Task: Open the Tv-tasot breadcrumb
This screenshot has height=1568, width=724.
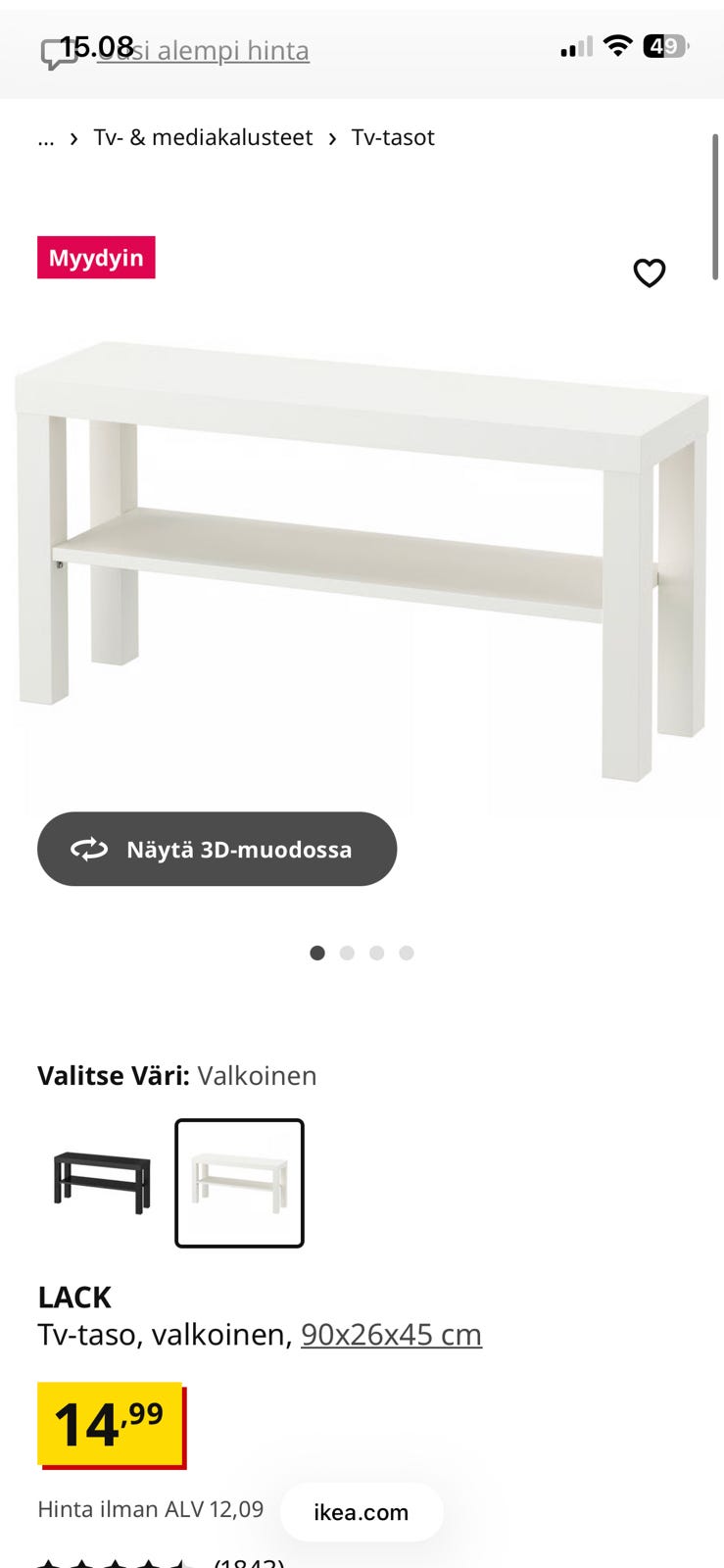Action: tap(394, 138)
